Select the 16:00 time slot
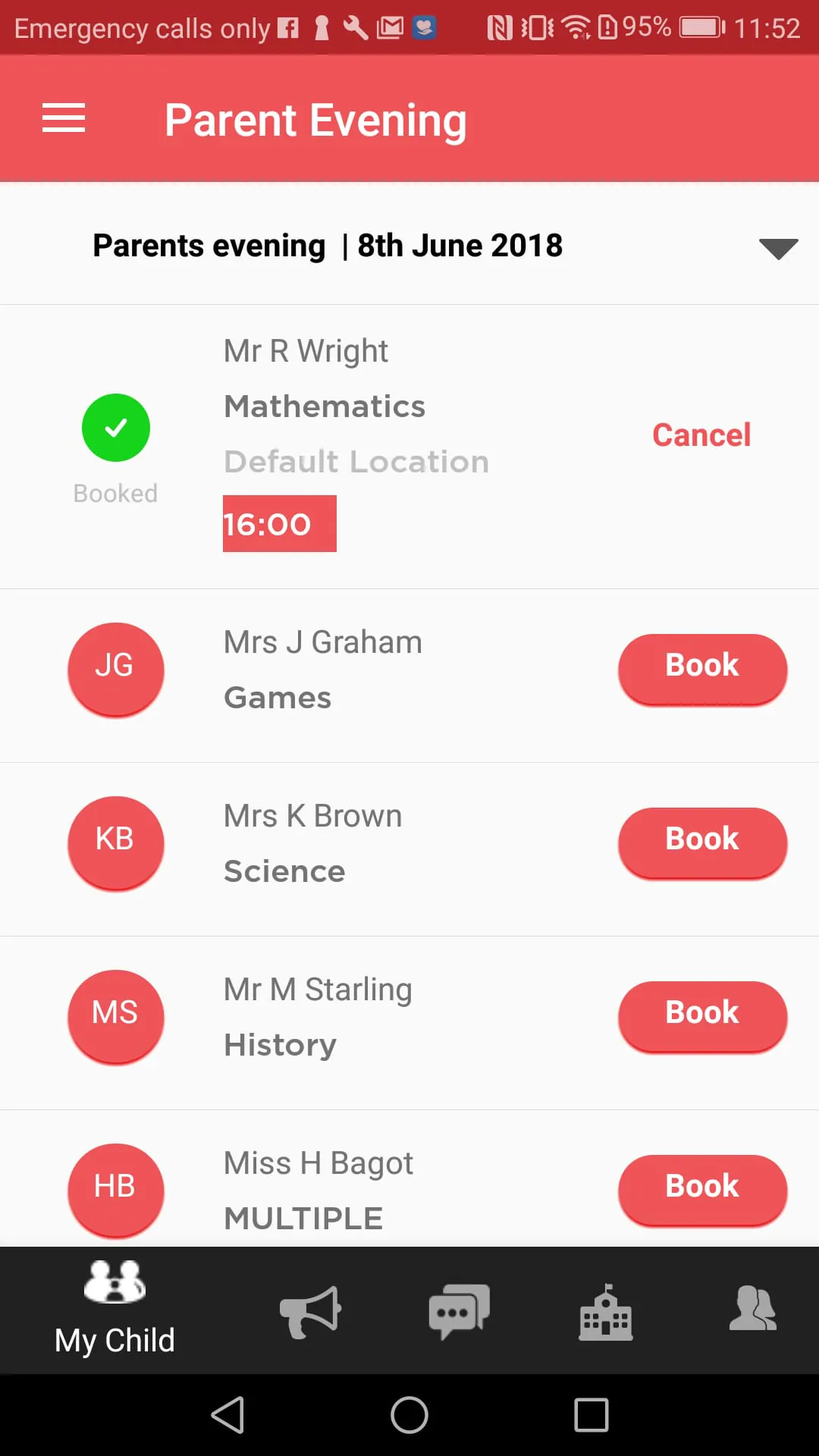This screenshot has width=819, height=1456. pyautogui.click(x=278, y=523)
